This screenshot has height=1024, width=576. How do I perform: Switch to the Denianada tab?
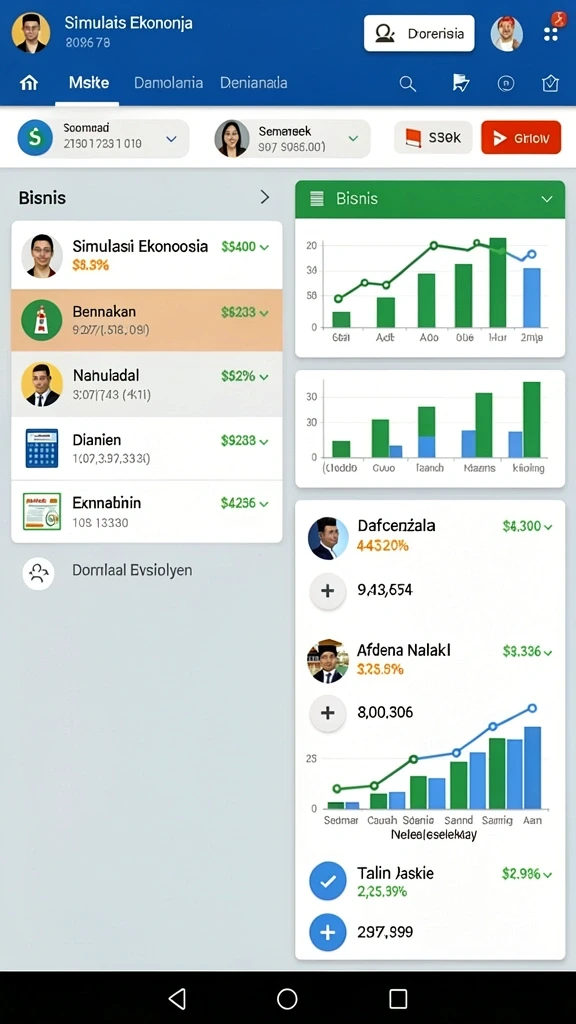253,83
